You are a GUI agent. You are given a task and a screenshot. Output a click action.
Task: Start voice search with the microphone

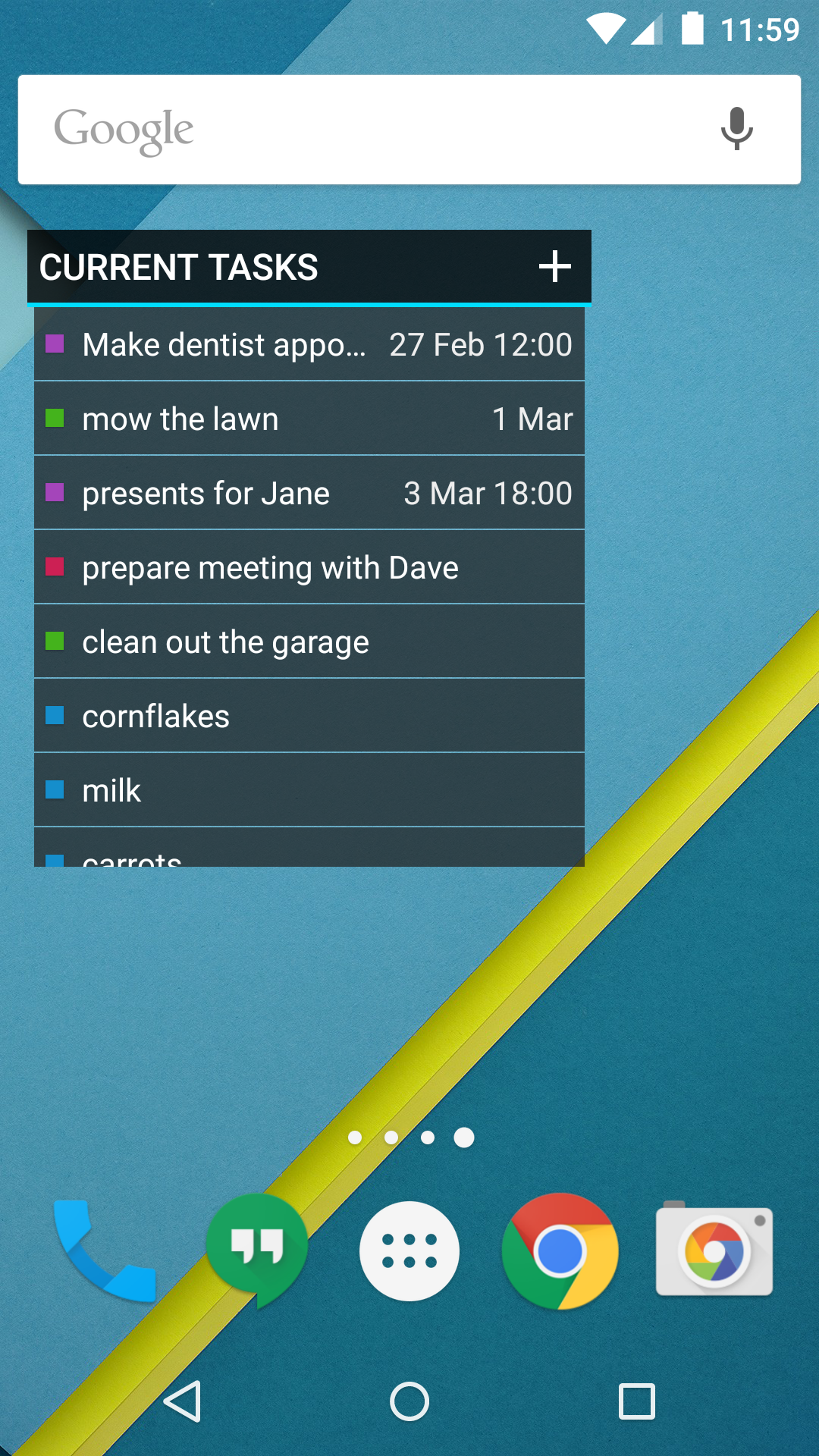pos(736,129)
